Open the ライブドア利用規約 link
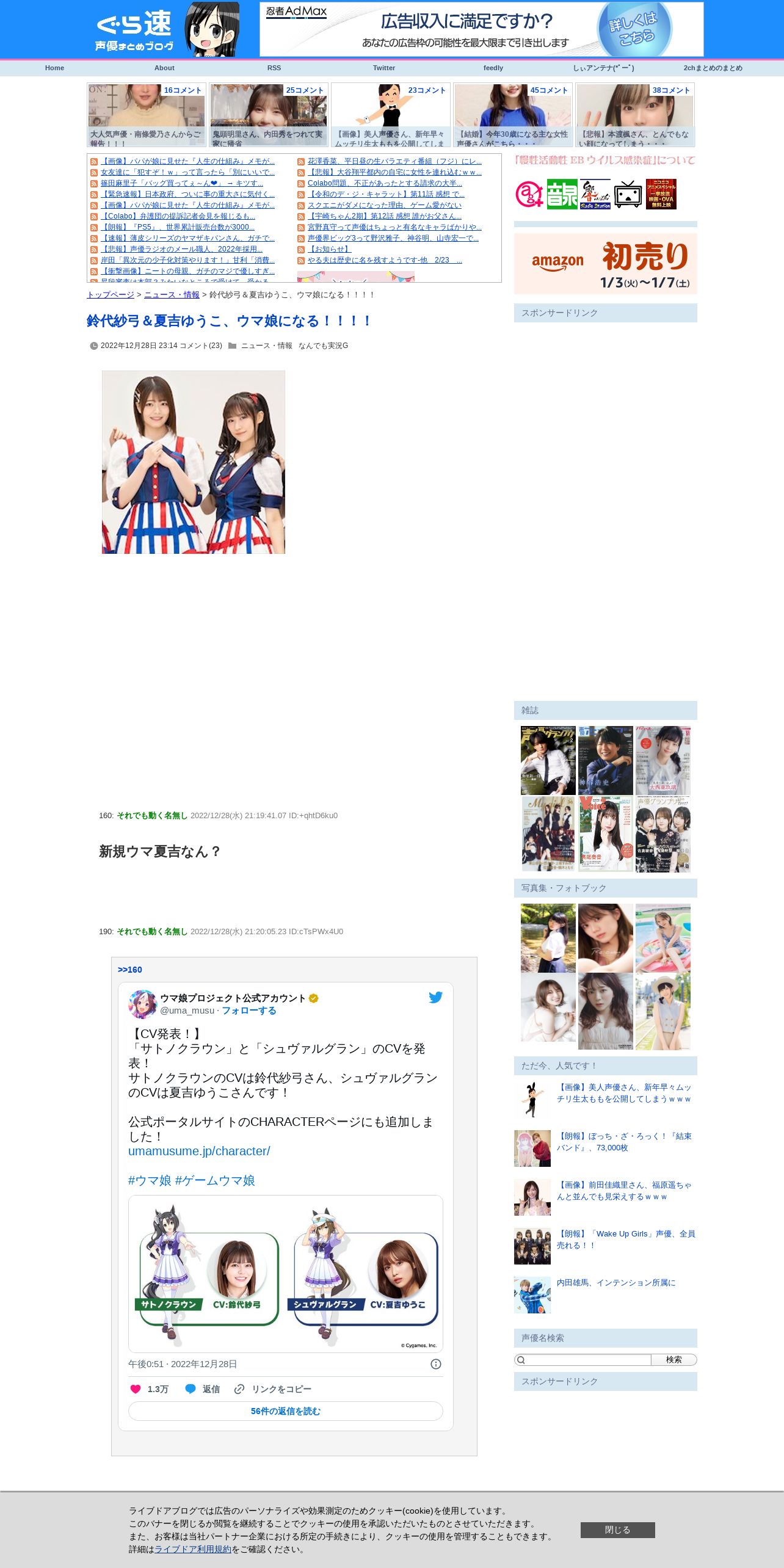The image size is (784, 1568). (x=193, y=1549)
